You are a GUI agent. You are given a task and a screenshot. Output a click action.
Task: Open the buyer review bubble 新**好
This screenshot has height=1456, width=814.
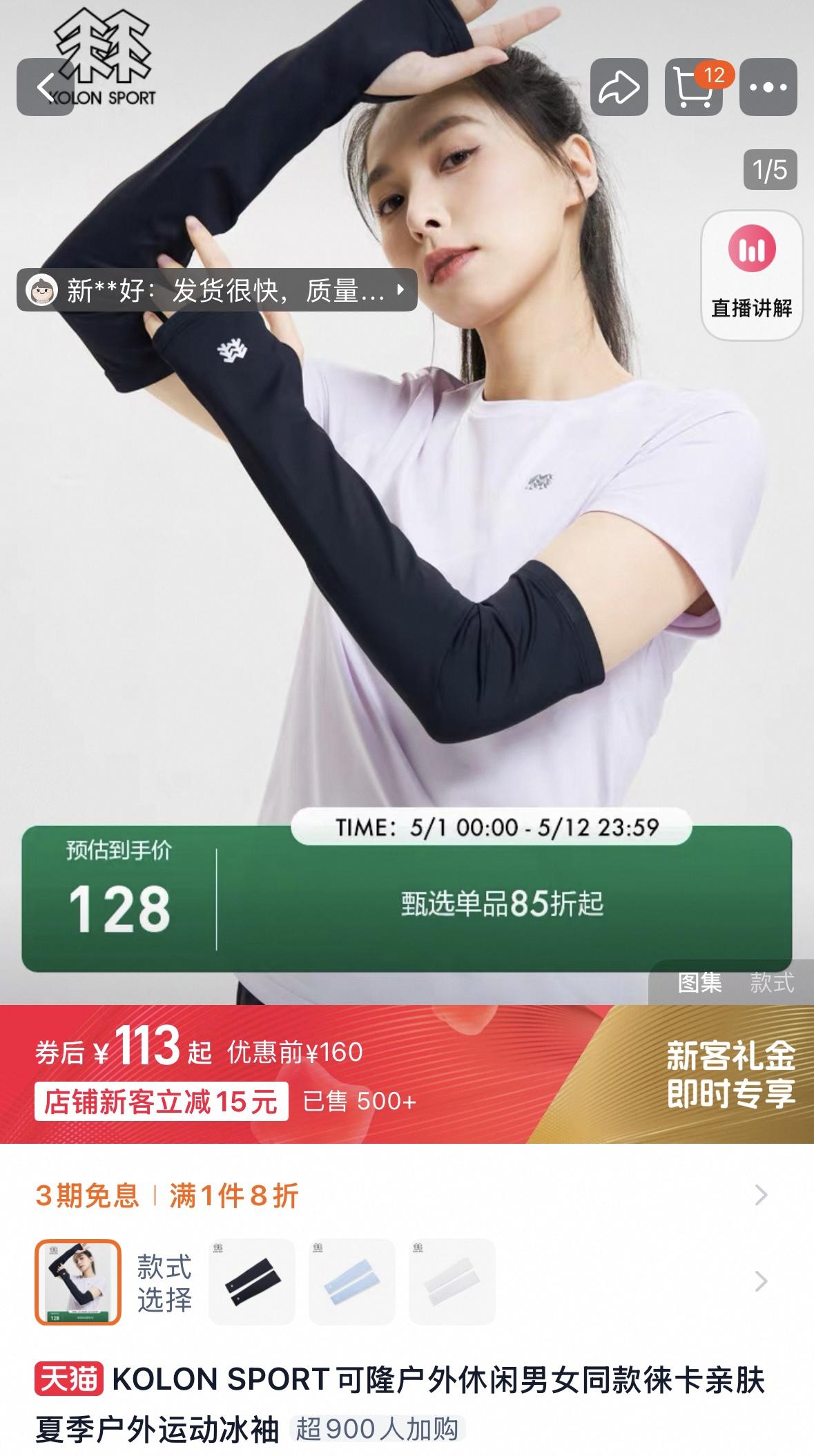point(217,290)
